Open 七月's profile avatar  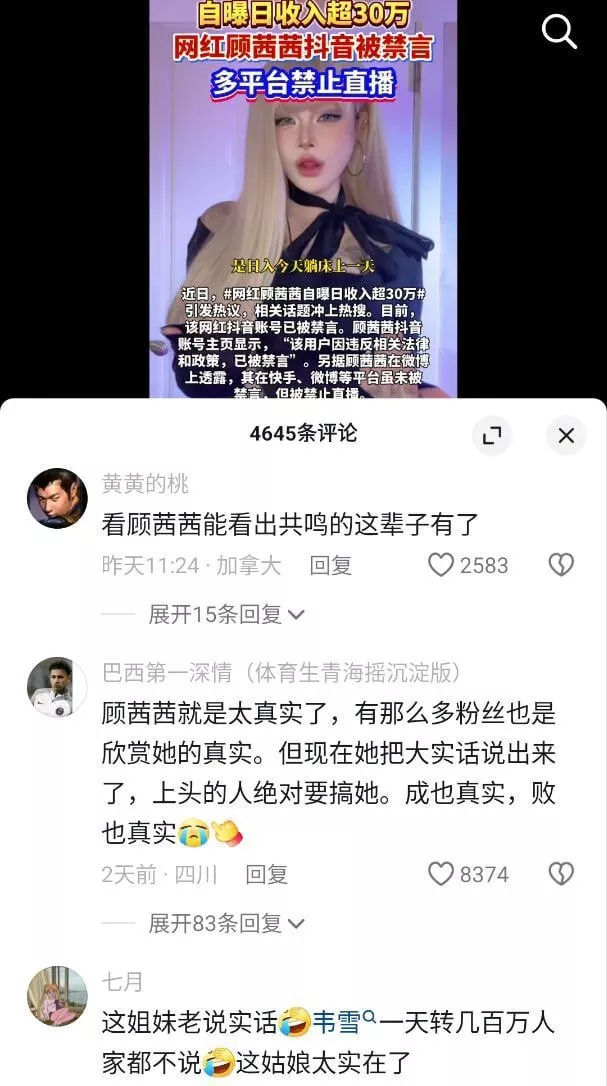coord(57,996)
